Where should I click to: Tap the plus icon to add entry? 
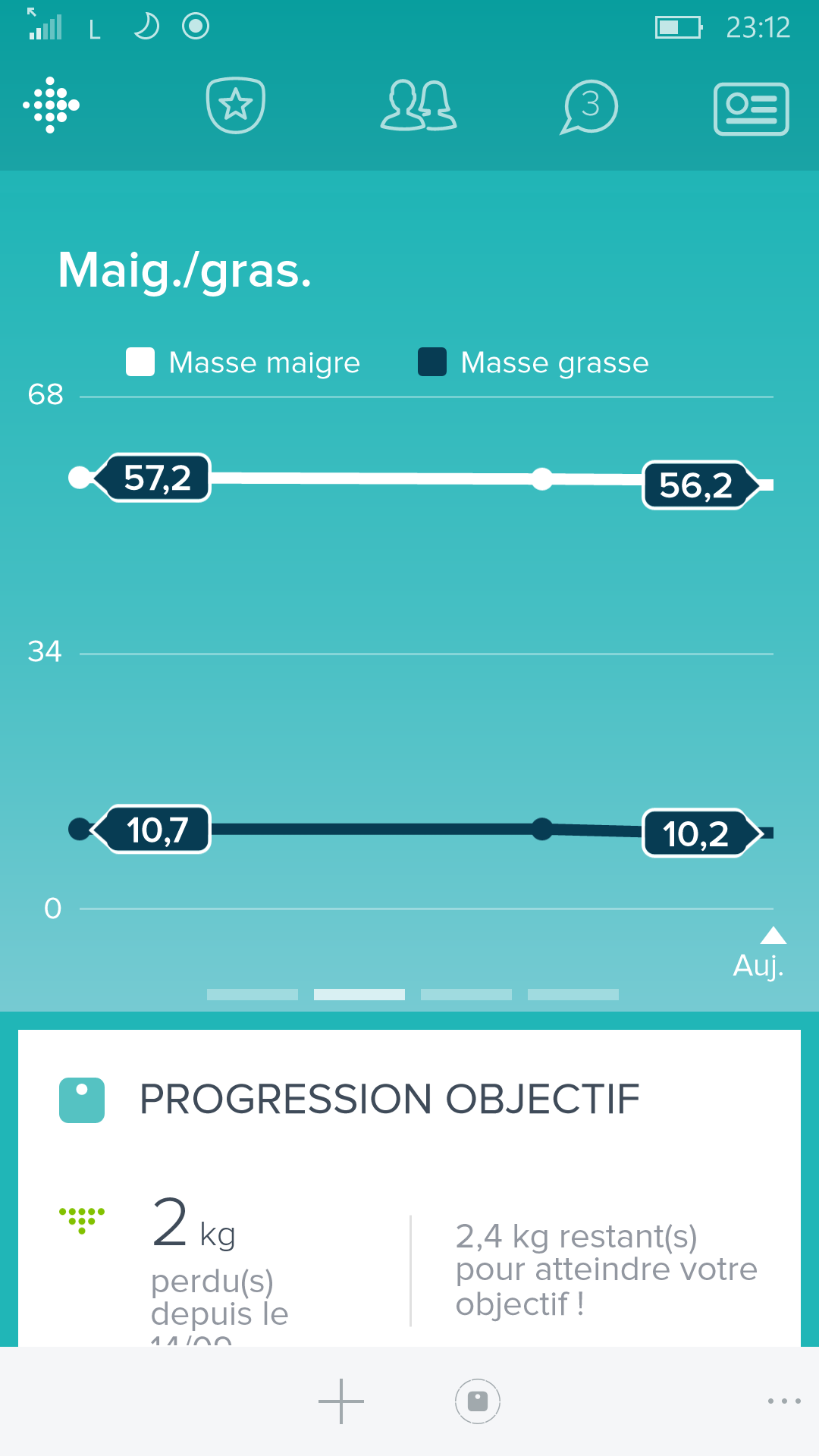(341, 1401)
